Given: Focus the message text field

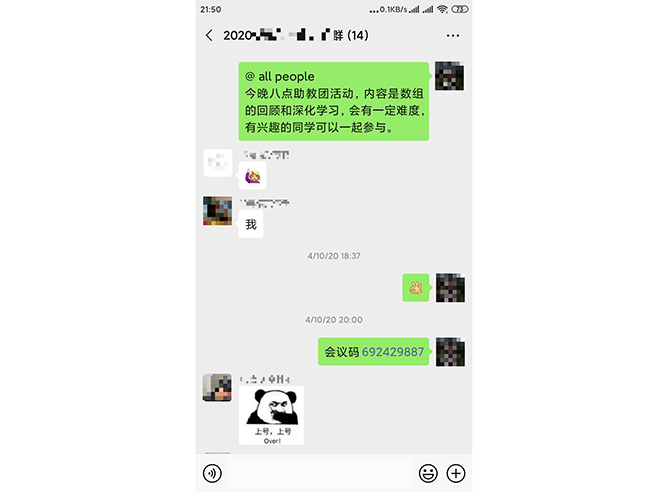Looking at the screenshot, I should coord(318,473).
